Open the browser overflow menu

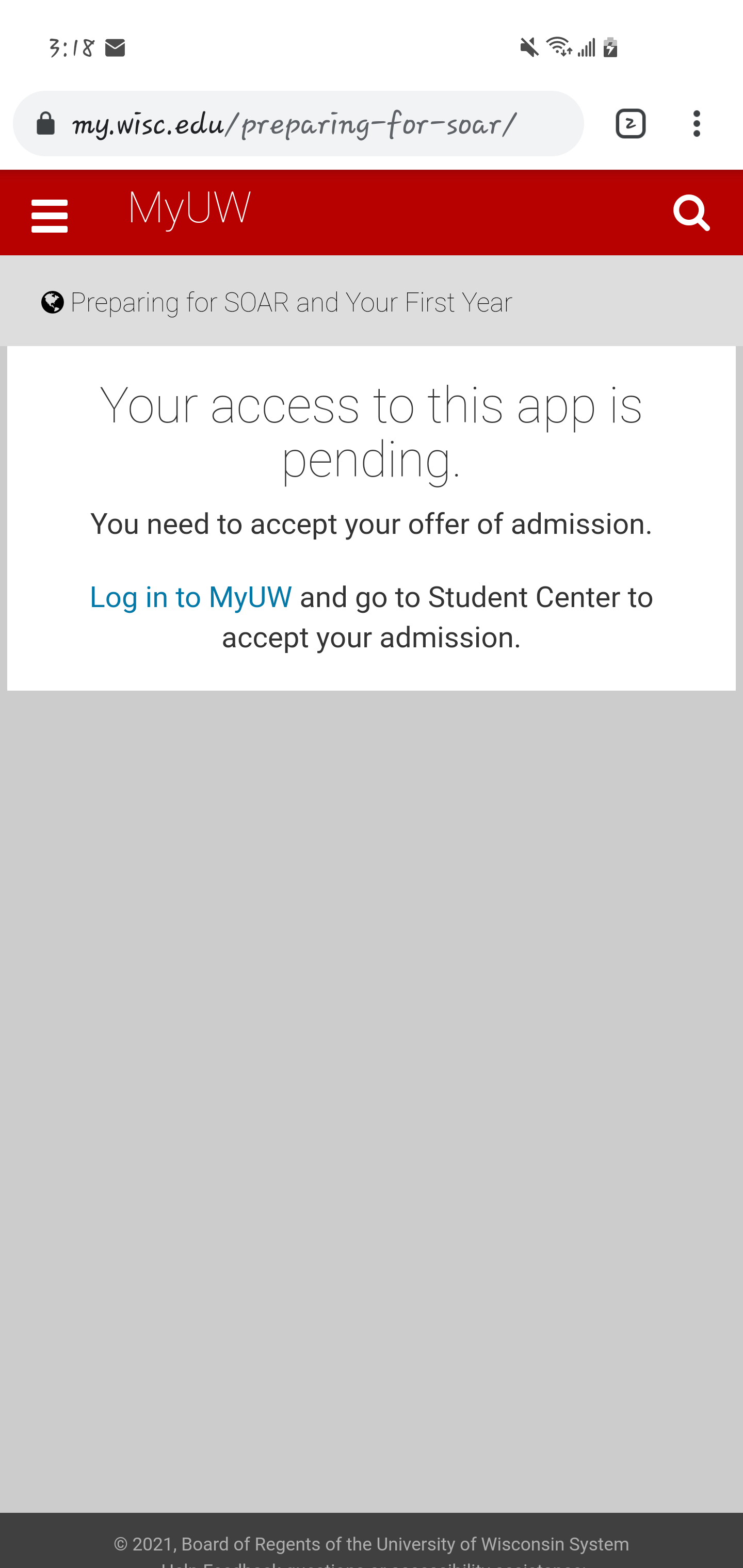click(x=697, y=124)
